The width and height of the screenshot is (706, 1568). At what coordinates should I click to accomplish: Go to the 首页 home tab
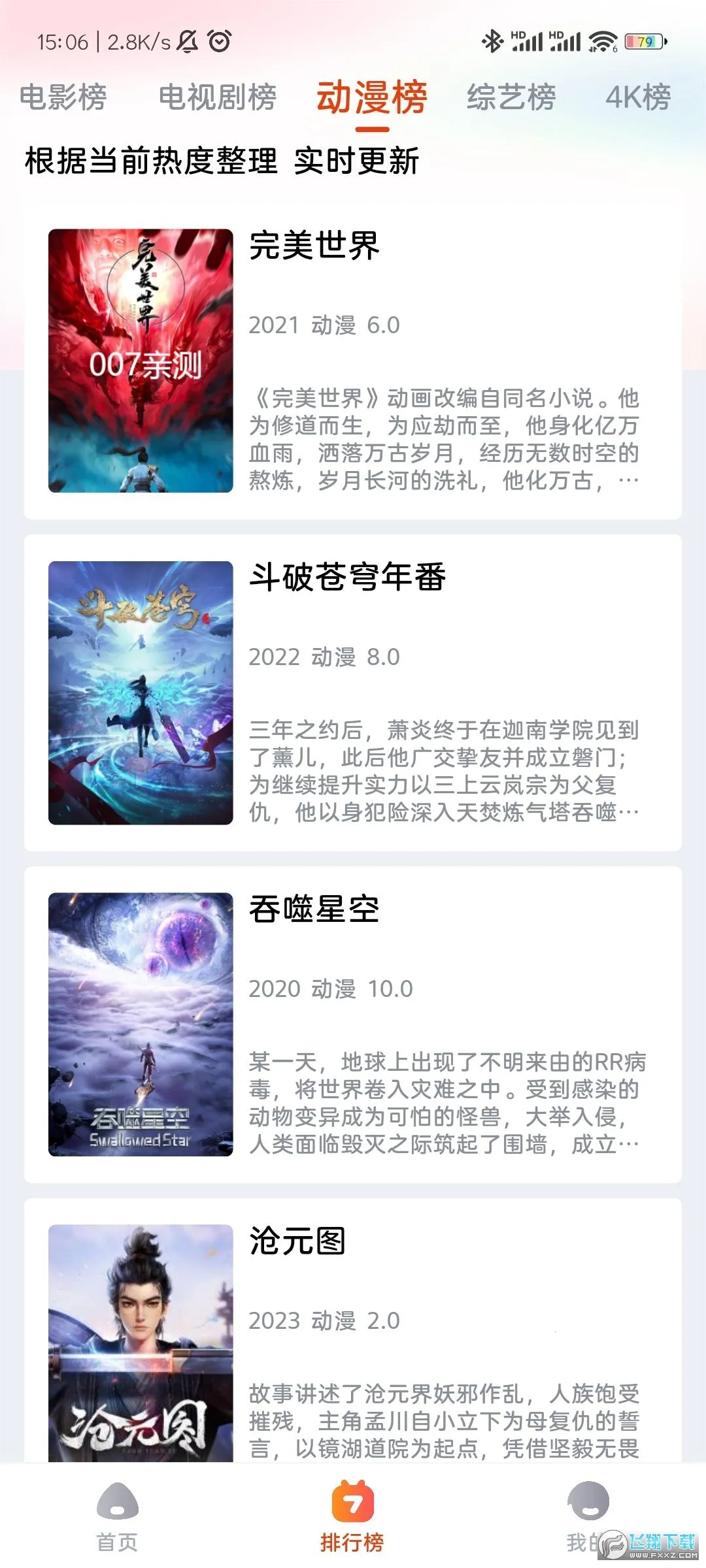118,1517
